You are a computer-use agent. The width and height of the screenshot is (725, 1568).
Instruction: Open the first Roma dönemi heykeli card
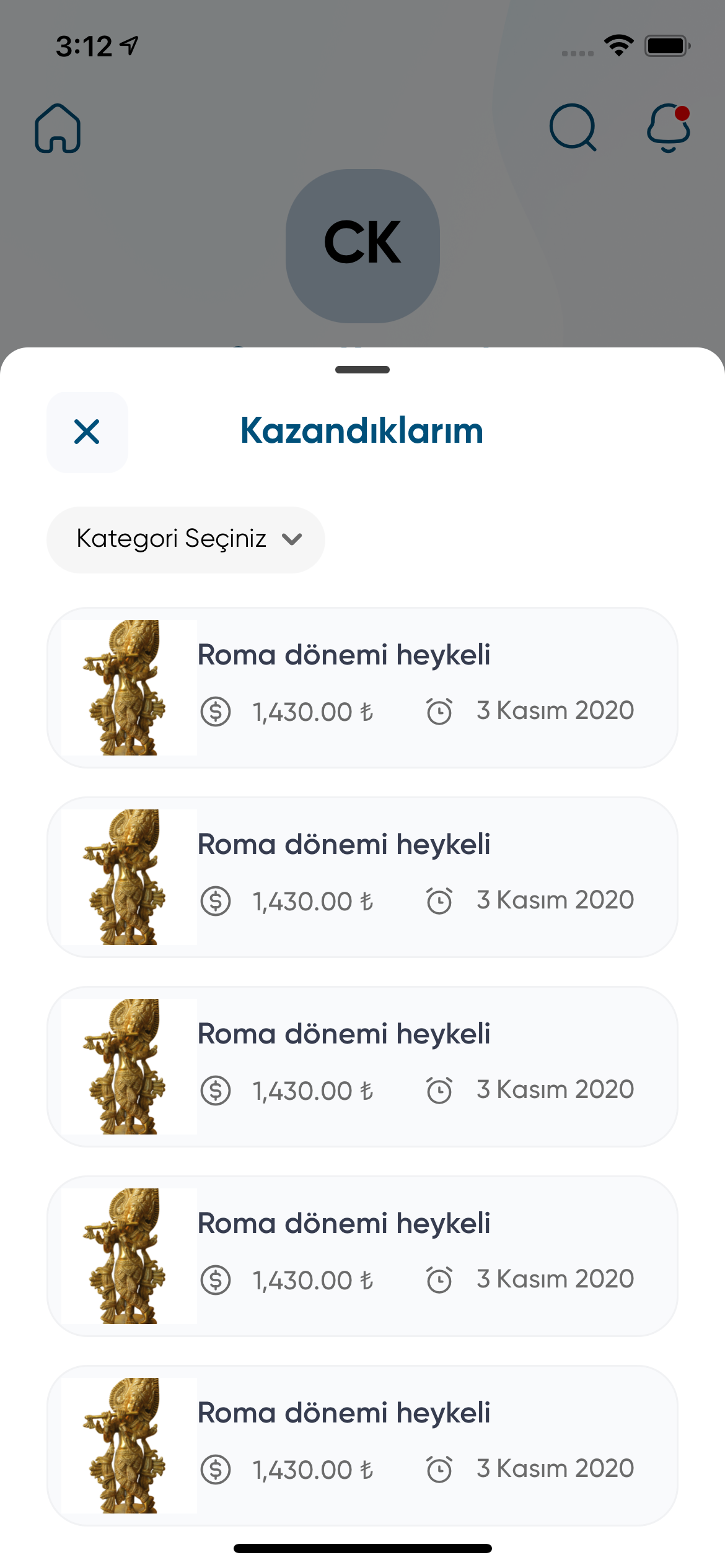click(362, 687)
